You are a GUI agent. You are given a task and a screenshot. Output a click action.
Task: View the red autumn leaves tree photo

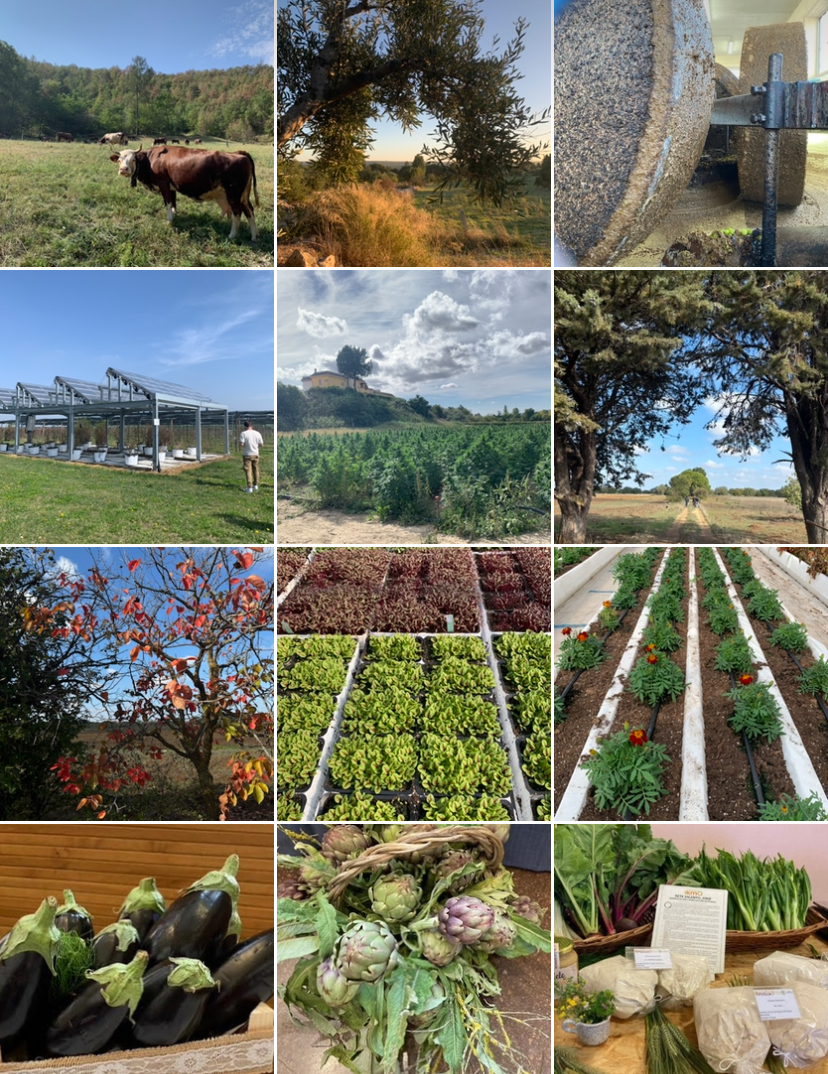pyautogui.click(x=136, y=684)
